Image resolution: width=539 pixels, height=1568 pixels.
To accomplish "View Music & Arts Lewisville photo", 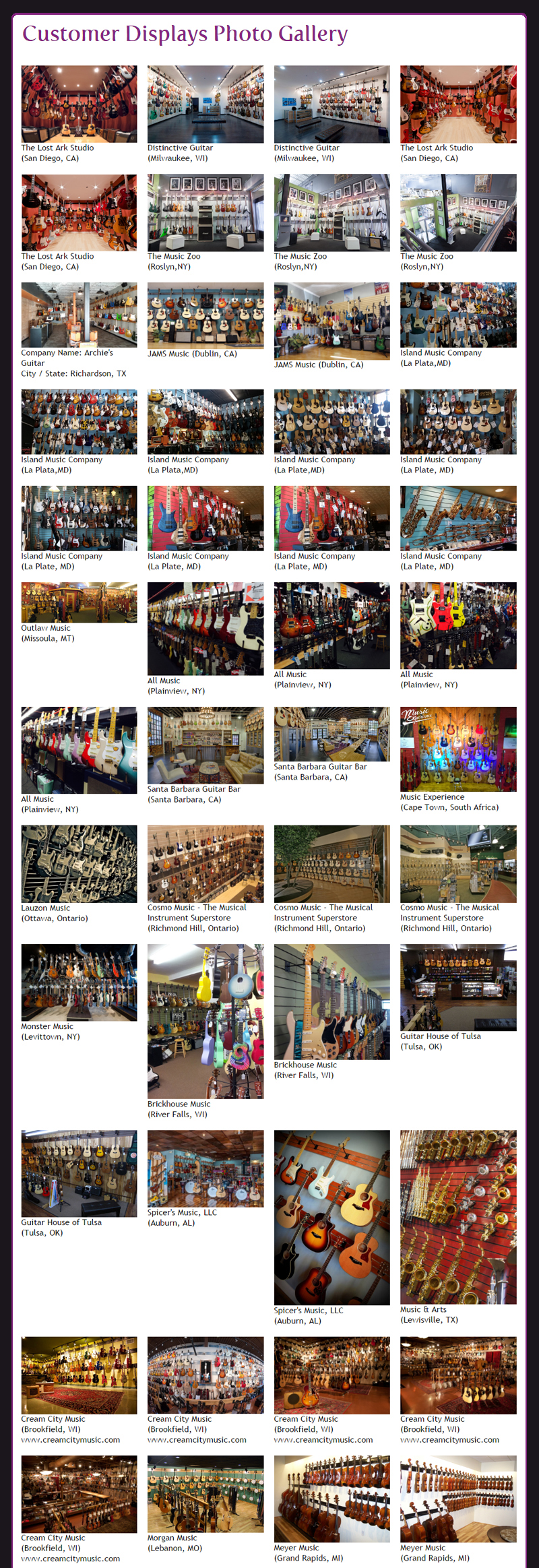I will [x=458, y=1216].
